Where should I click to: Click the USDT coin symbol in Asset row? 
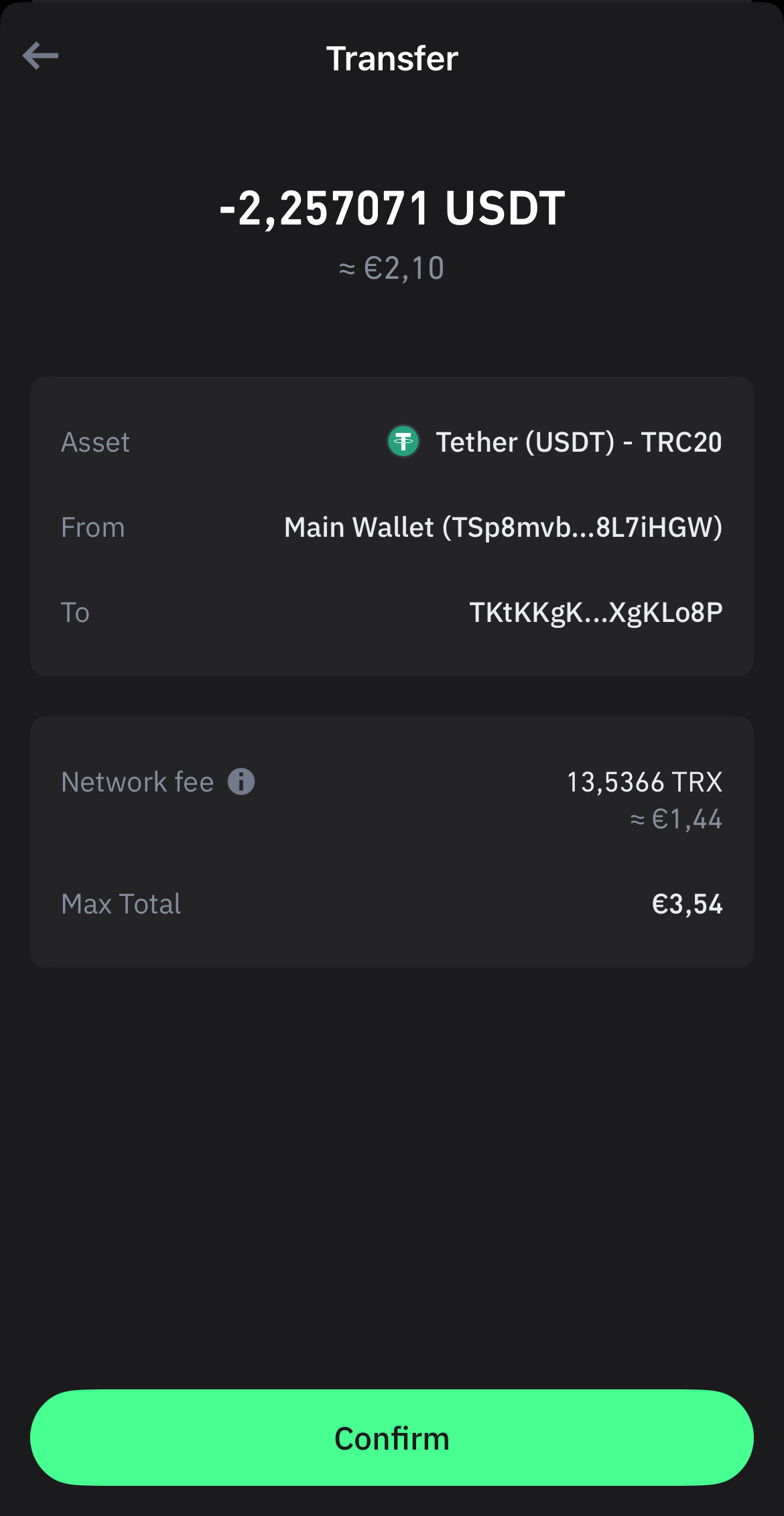point(404,442)
